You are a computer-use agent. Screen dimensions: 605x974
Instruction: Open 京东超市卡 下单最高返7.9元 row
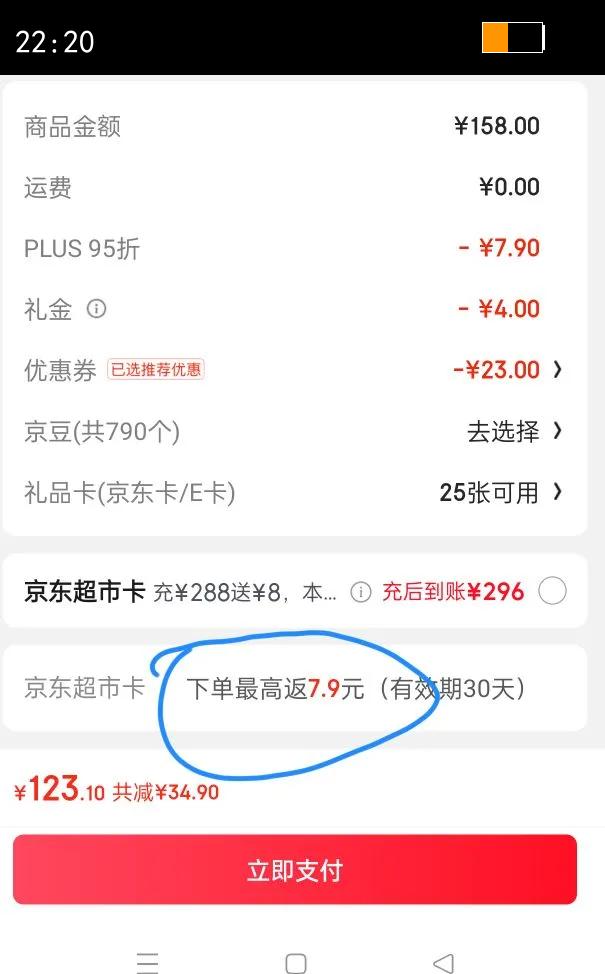[294, 688]
